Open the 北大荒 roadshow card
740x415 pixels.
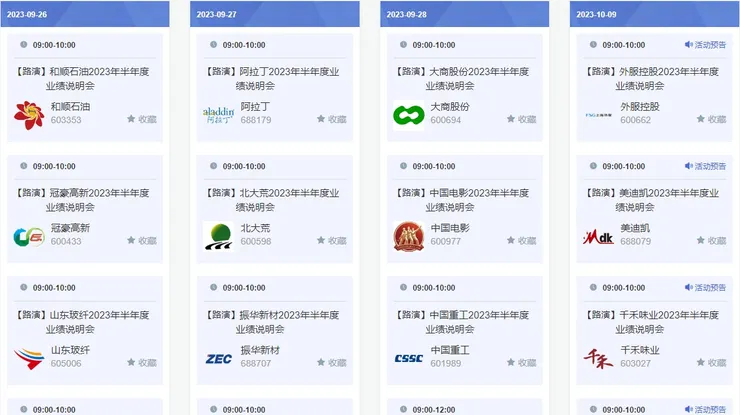275,209
